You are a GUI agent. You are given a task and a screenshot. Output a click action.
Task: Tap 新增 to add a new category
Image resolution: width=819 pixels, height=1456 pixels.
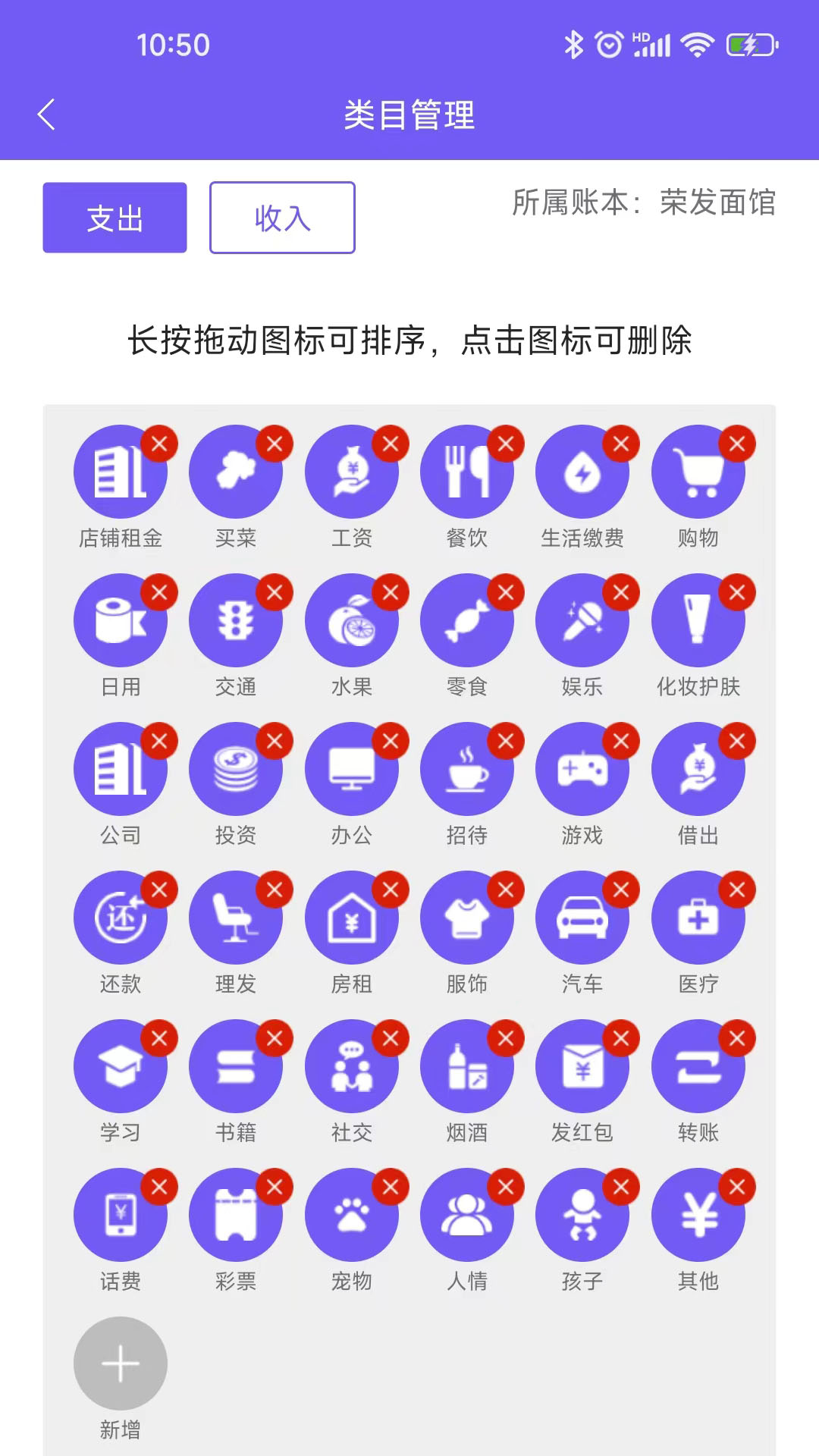click(x=121, y=1363)
